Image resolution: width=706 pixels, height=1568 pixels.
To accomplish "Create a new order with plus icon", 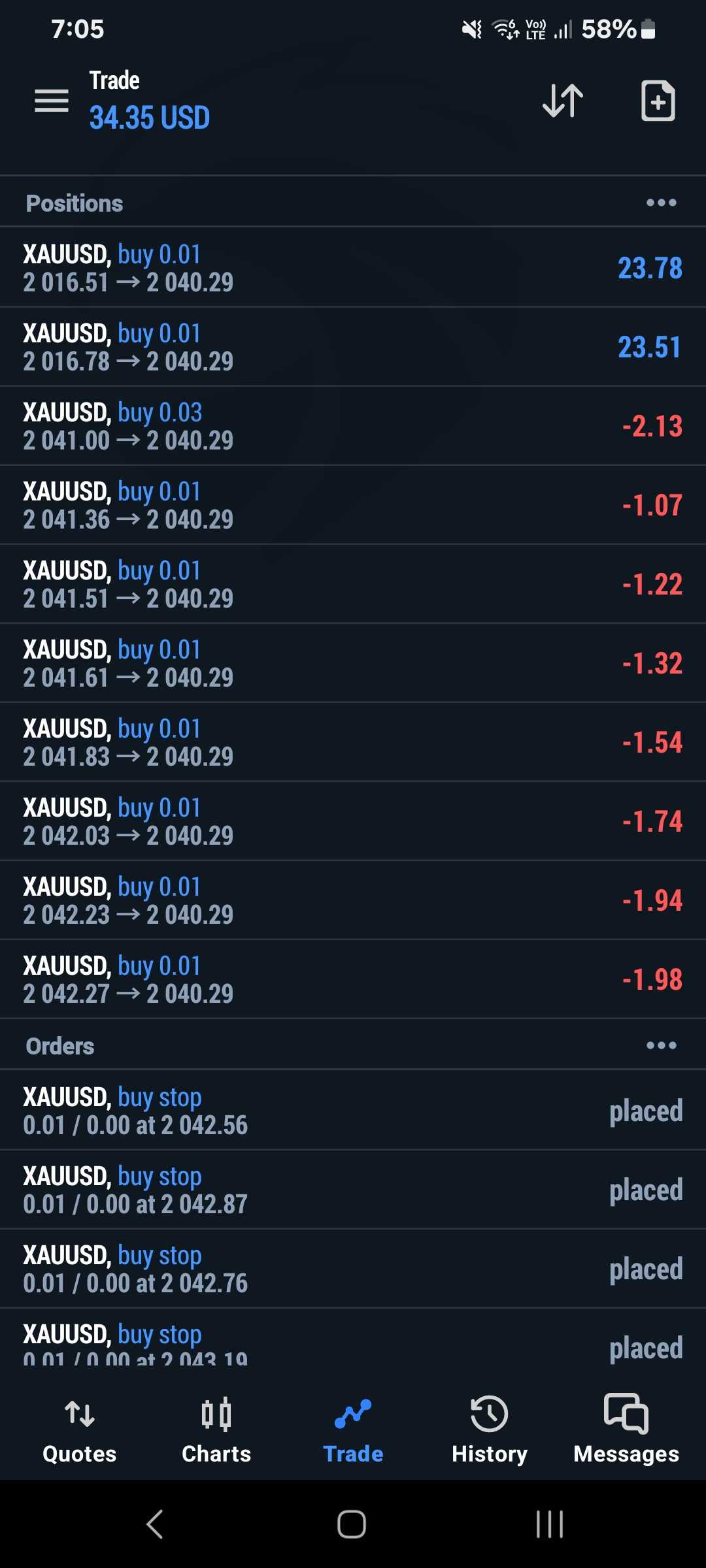I will (658, 101).
